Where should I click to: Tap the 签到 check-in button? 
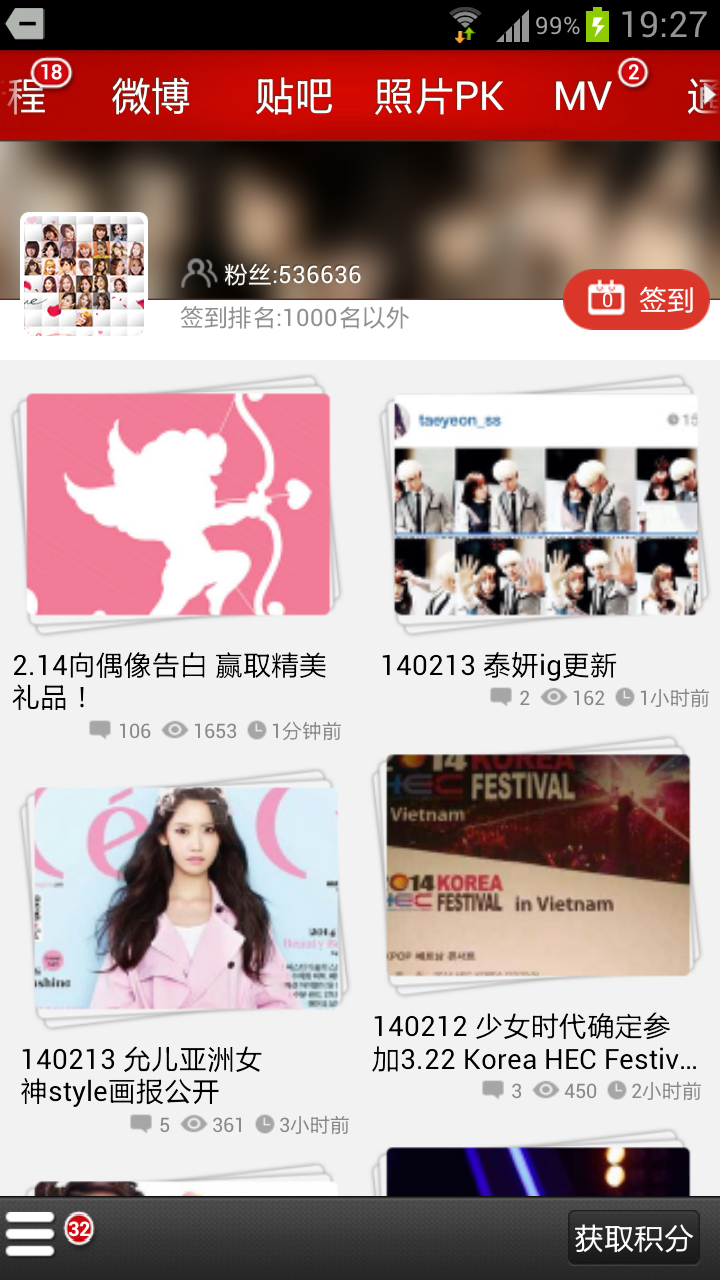point(637,299)
